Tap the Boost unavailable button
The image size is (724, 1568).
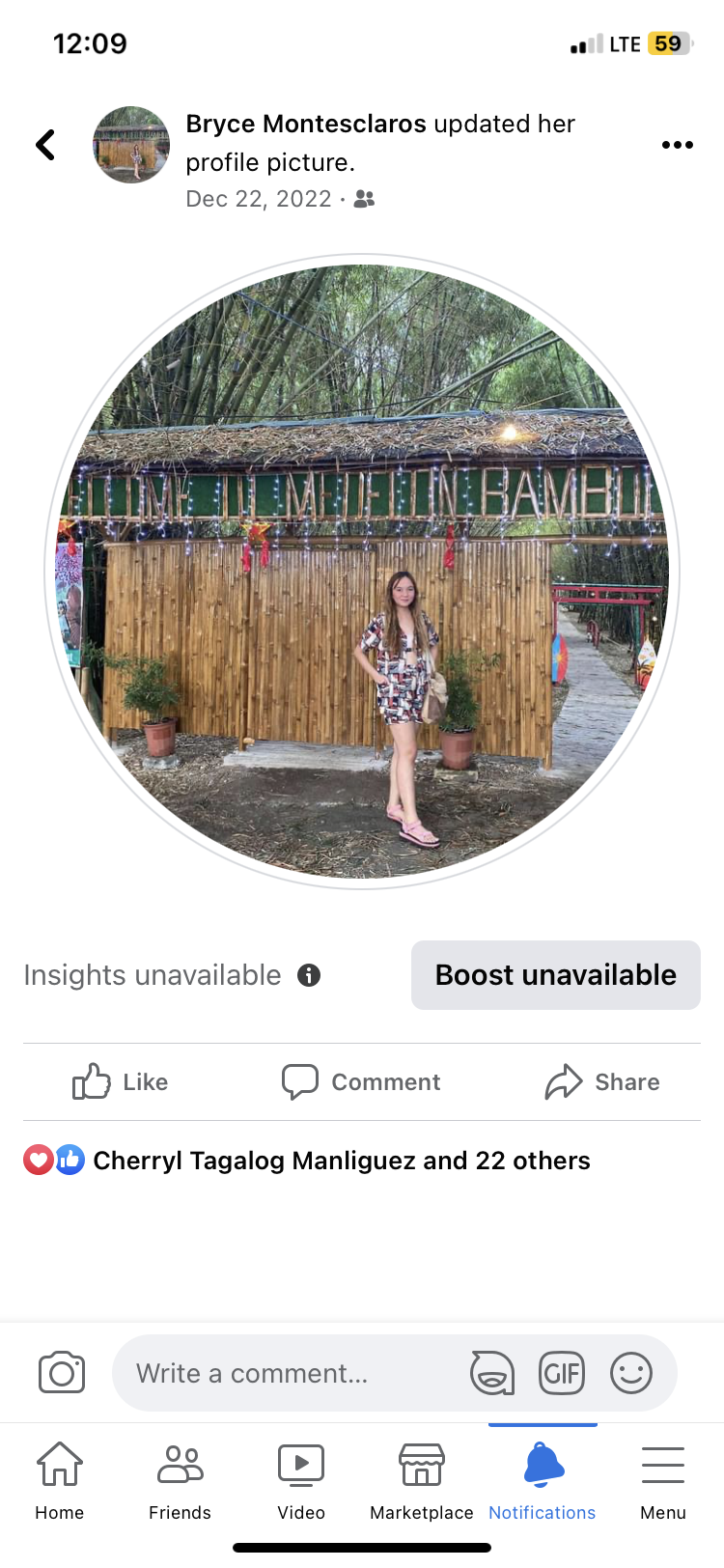click(x=556, y=975)
